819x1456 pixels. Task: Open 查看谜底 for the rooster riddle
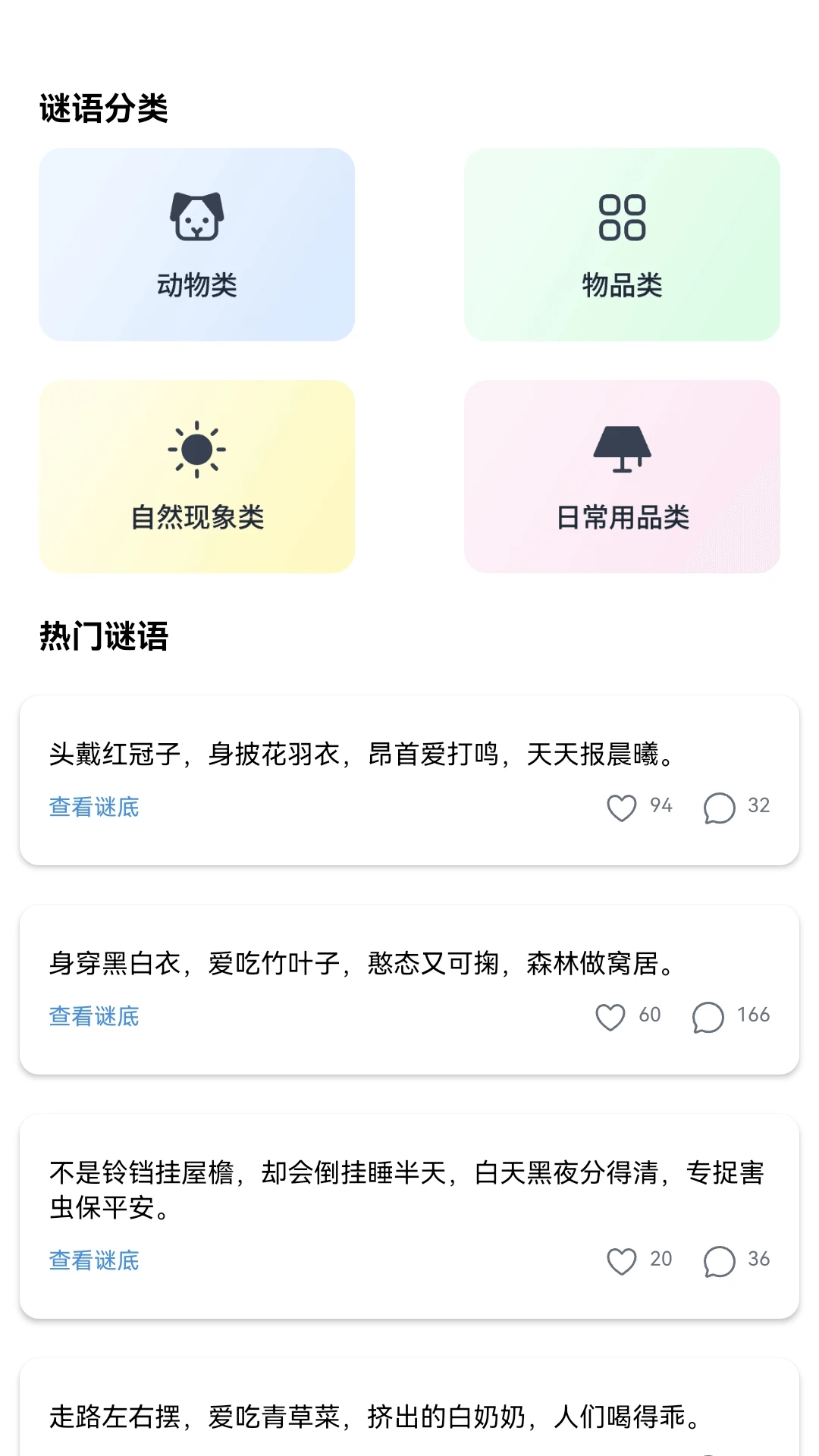pyautogui.click(x=93, y=806)
